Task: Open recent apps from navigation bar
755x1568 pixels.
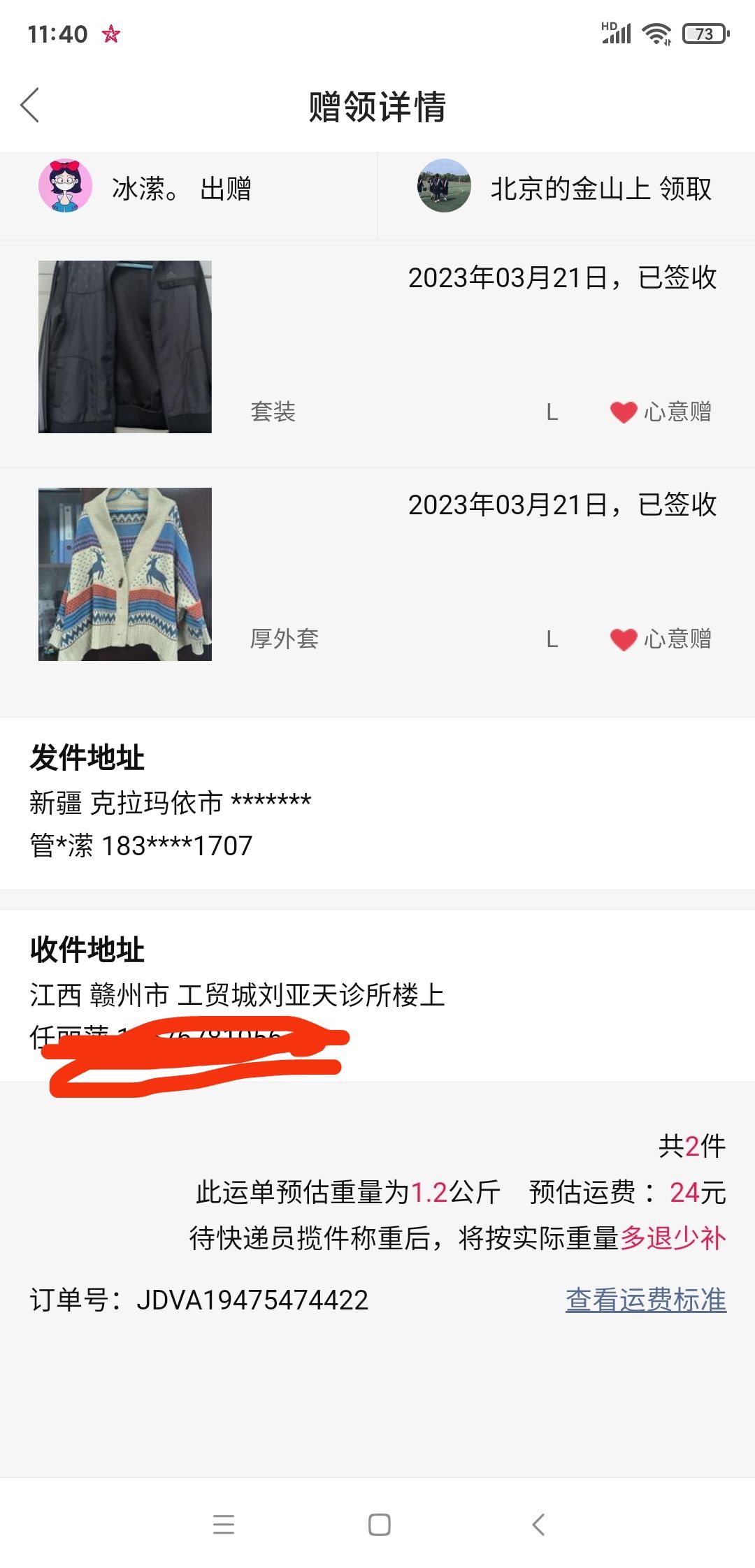Action: point(224,1525)
